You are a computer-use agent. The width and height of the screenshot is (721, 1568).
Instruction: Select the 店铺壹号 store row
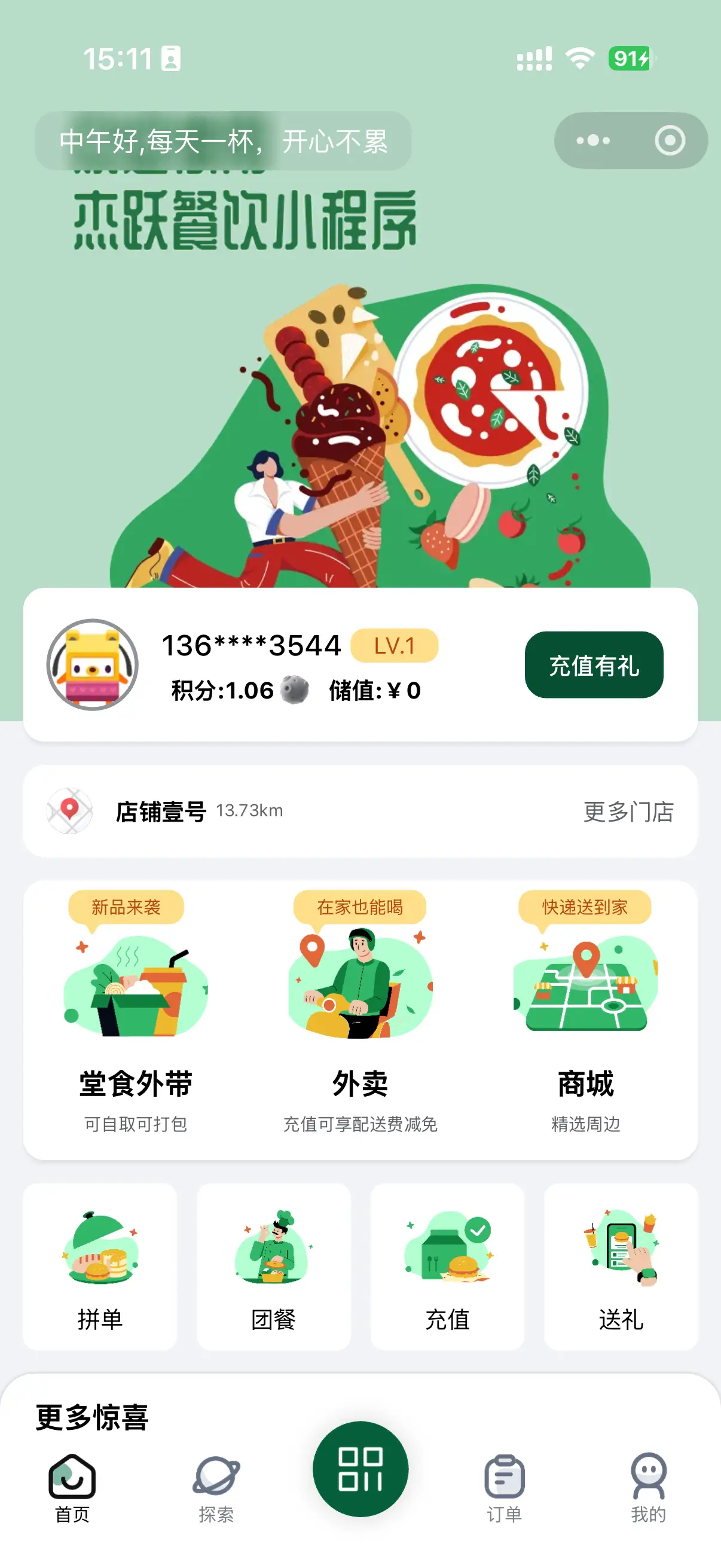point(161,812)
